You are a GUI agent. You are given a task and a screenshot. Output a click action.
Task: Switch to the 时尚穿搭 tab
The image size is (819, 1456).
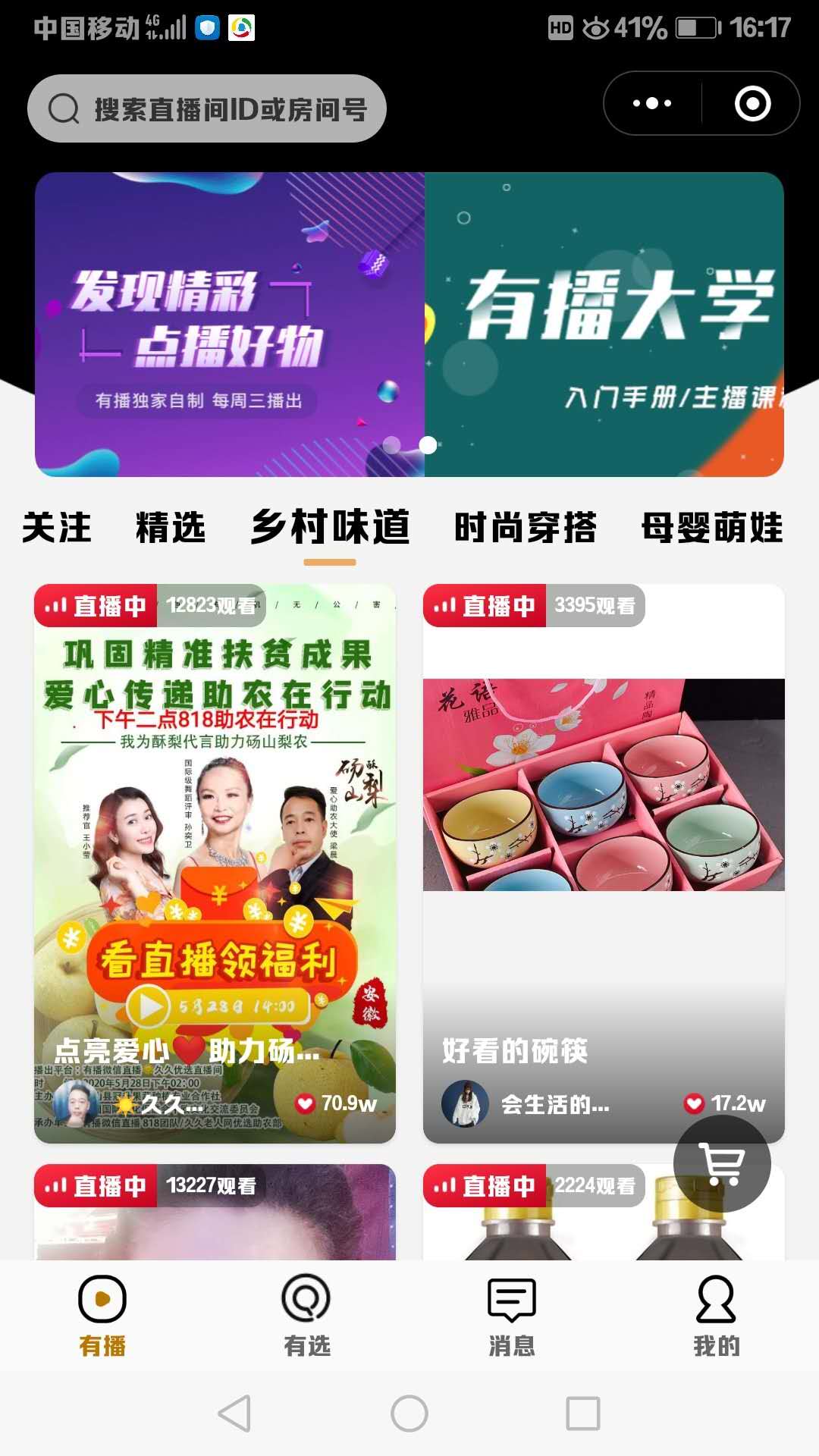click(526, 528)
